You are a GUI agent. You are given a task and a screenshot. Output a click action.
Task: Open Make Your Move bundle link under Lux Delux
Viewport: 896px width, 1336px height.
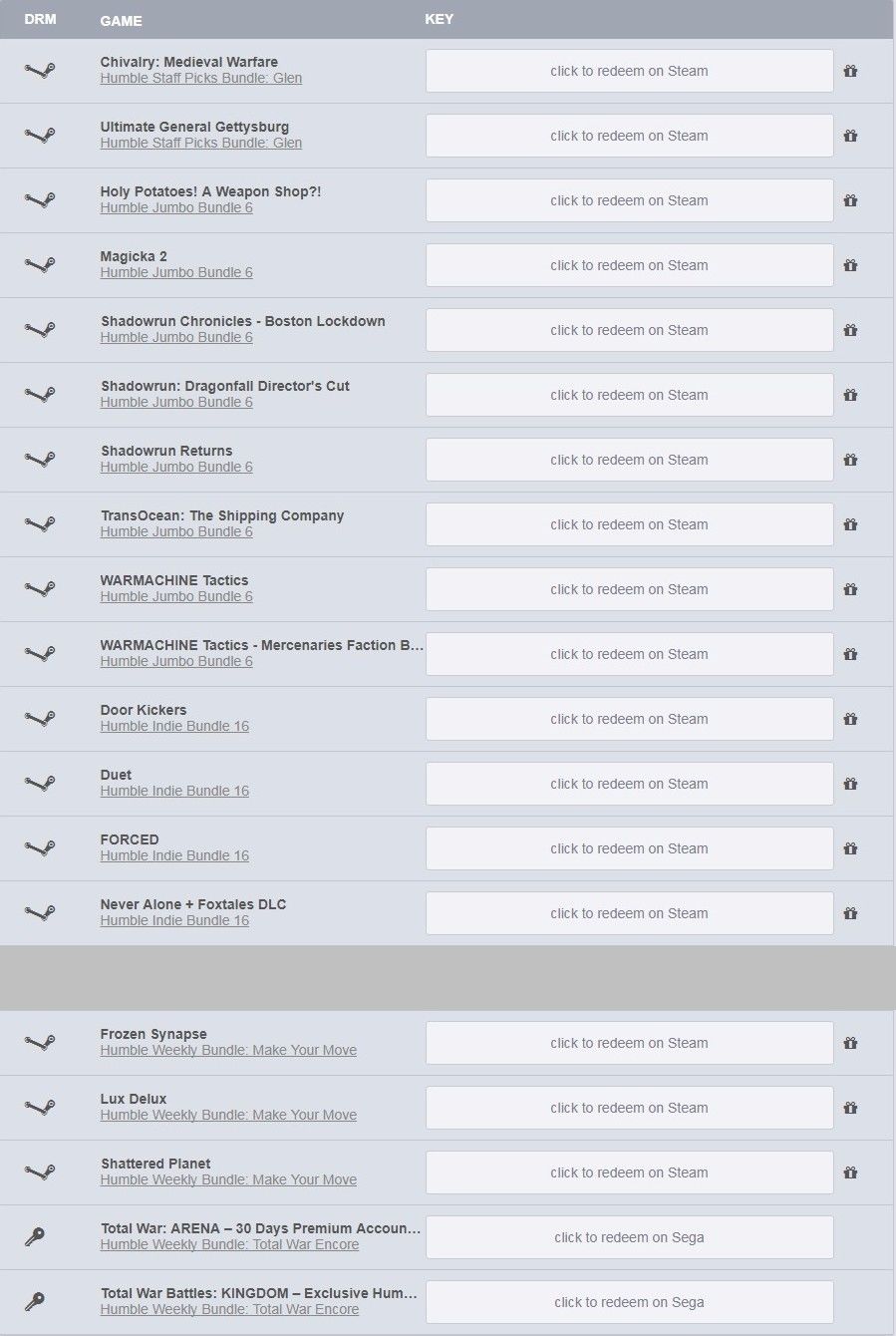click(228, 1115)
